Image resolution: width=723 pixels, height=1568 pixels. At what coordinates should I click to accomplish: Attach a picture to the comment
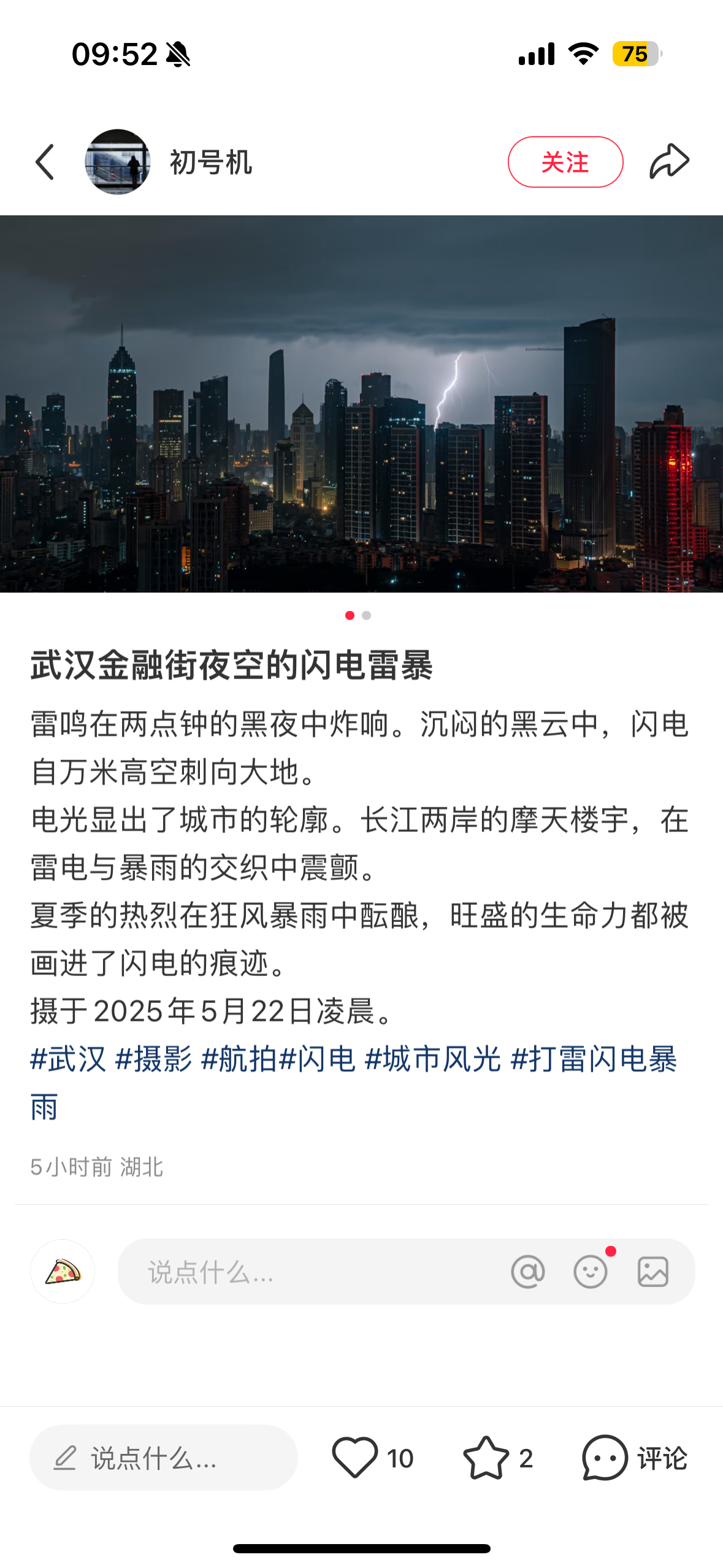click(653, 1272)
